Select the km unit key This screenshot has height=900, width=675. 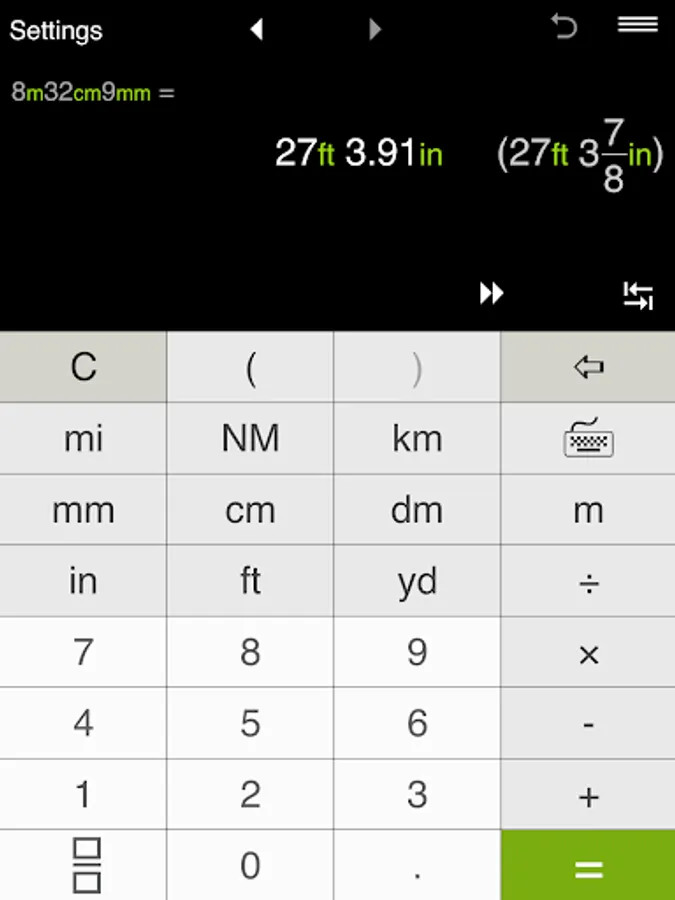click(x=417, y=438)
